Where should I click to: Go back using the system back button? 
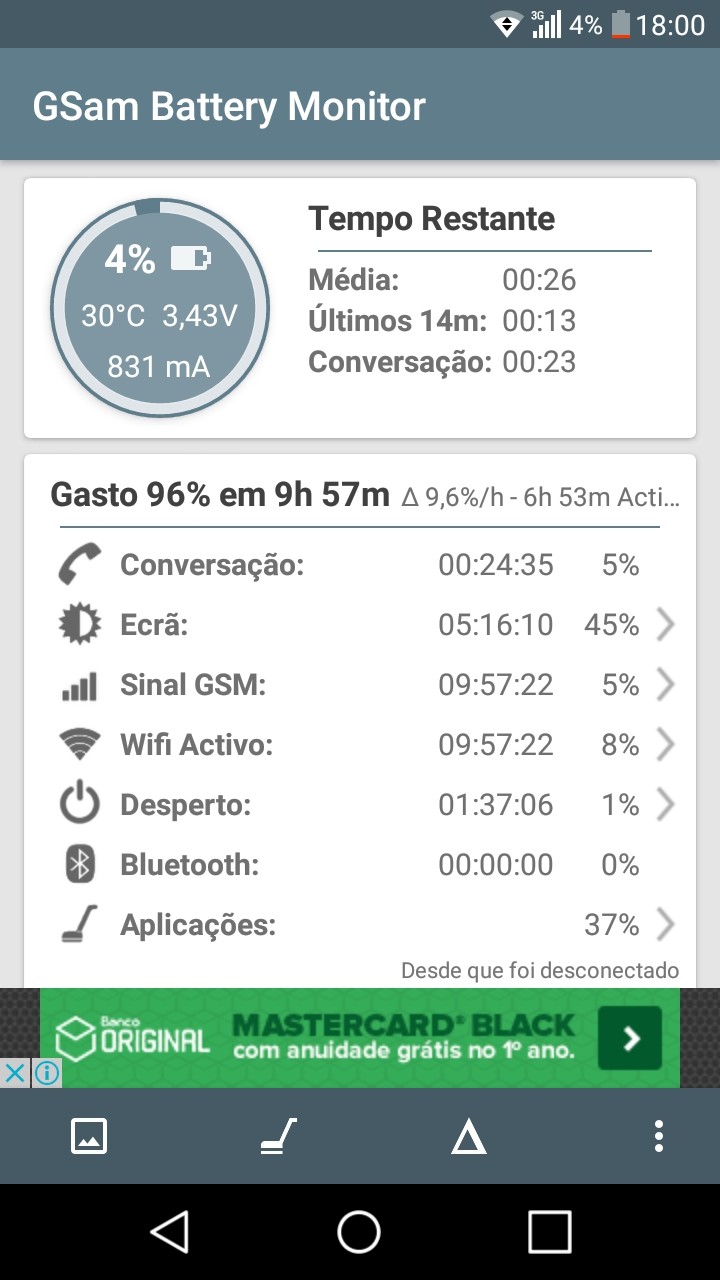tap(170, 1232)
